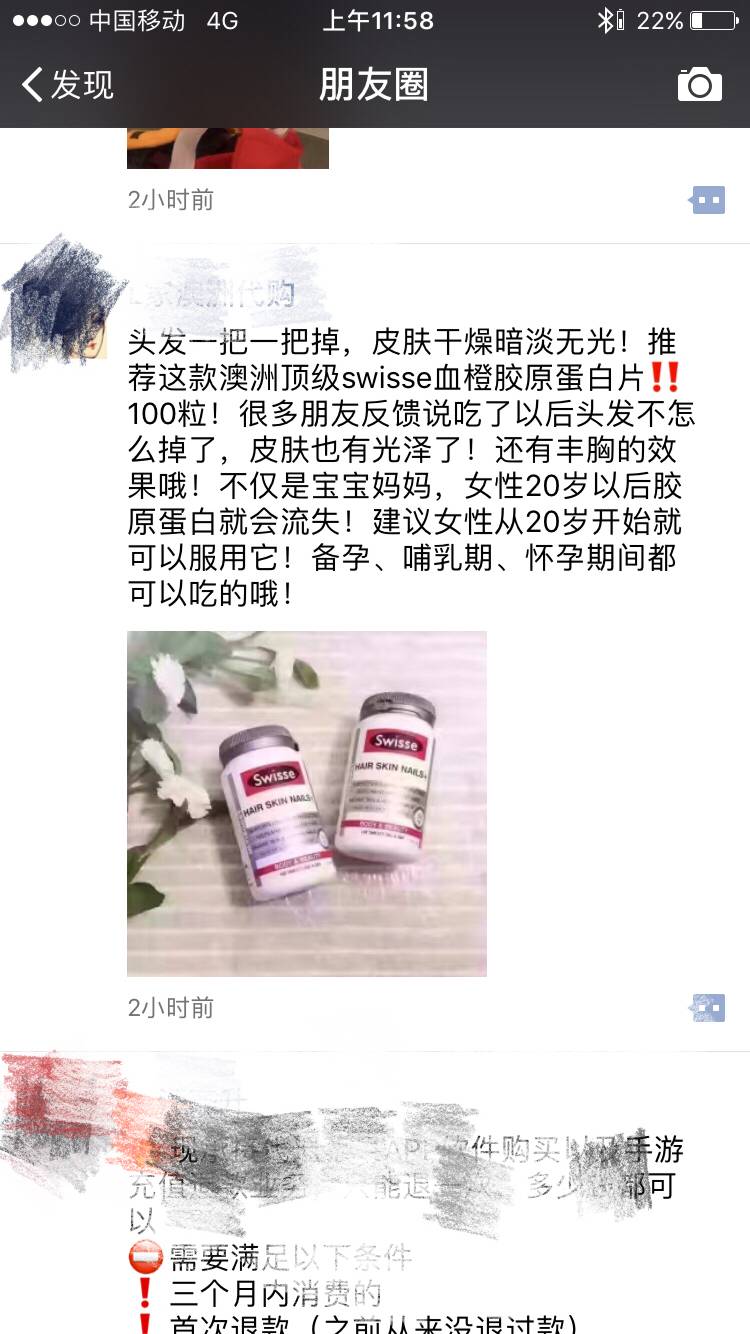Go back to 发现
The height and width of the screenshot is (1334, 750).
[x=68, y=85]
